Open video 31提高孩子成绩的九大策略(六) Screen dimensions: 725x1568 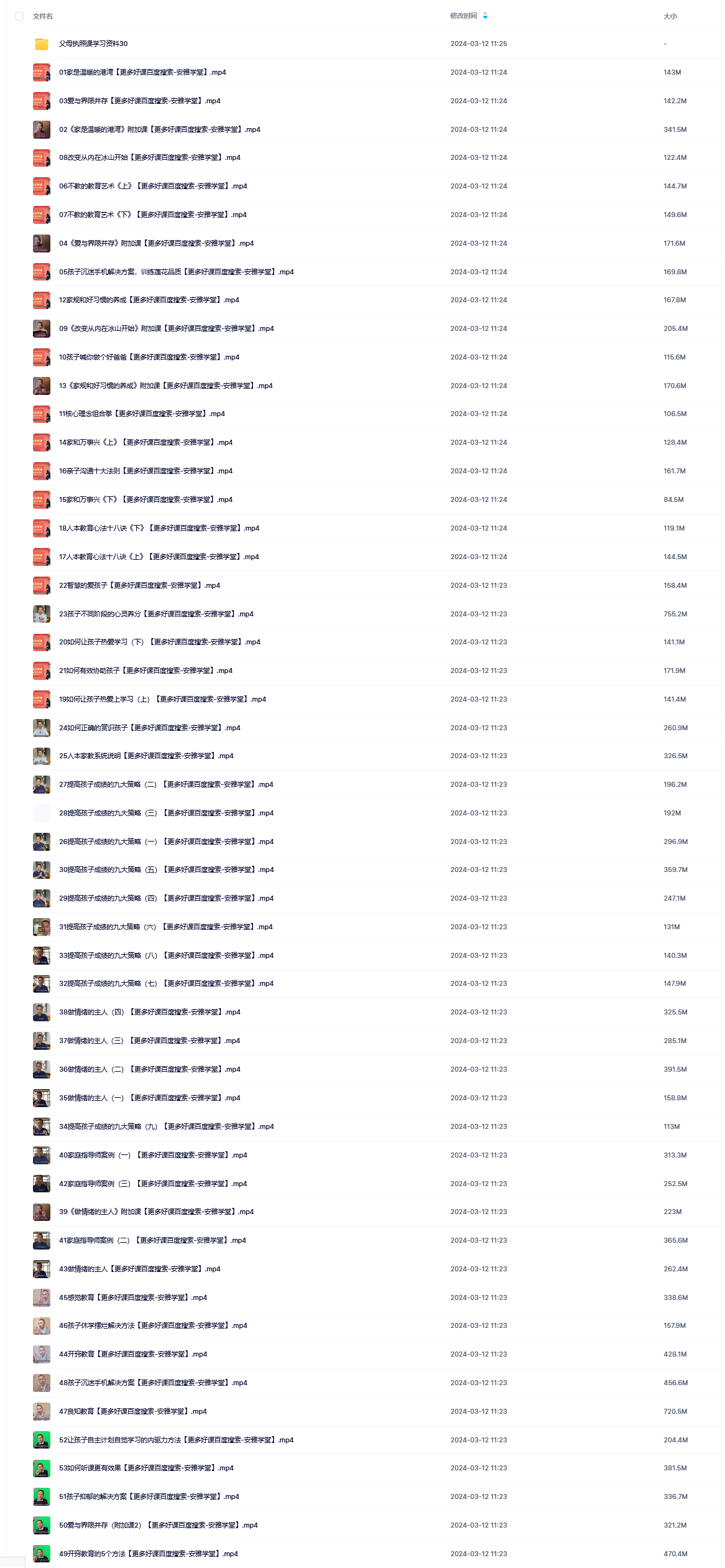tap(166, 927)
